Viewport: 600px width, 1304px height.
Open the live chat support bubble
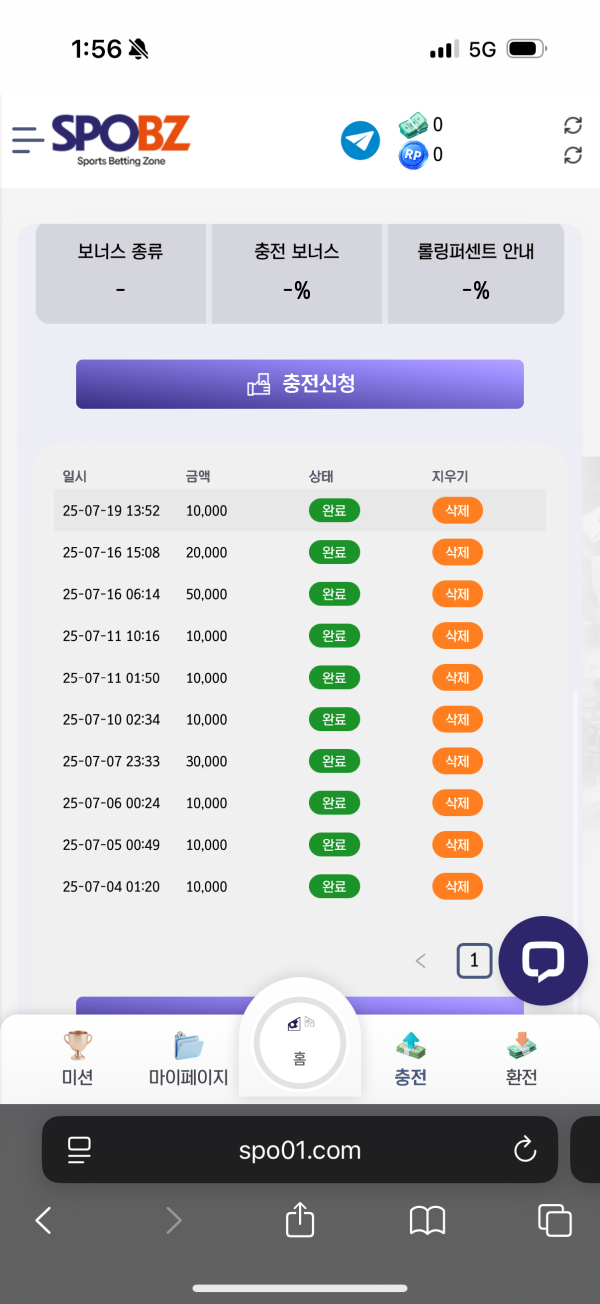point(543,961)
